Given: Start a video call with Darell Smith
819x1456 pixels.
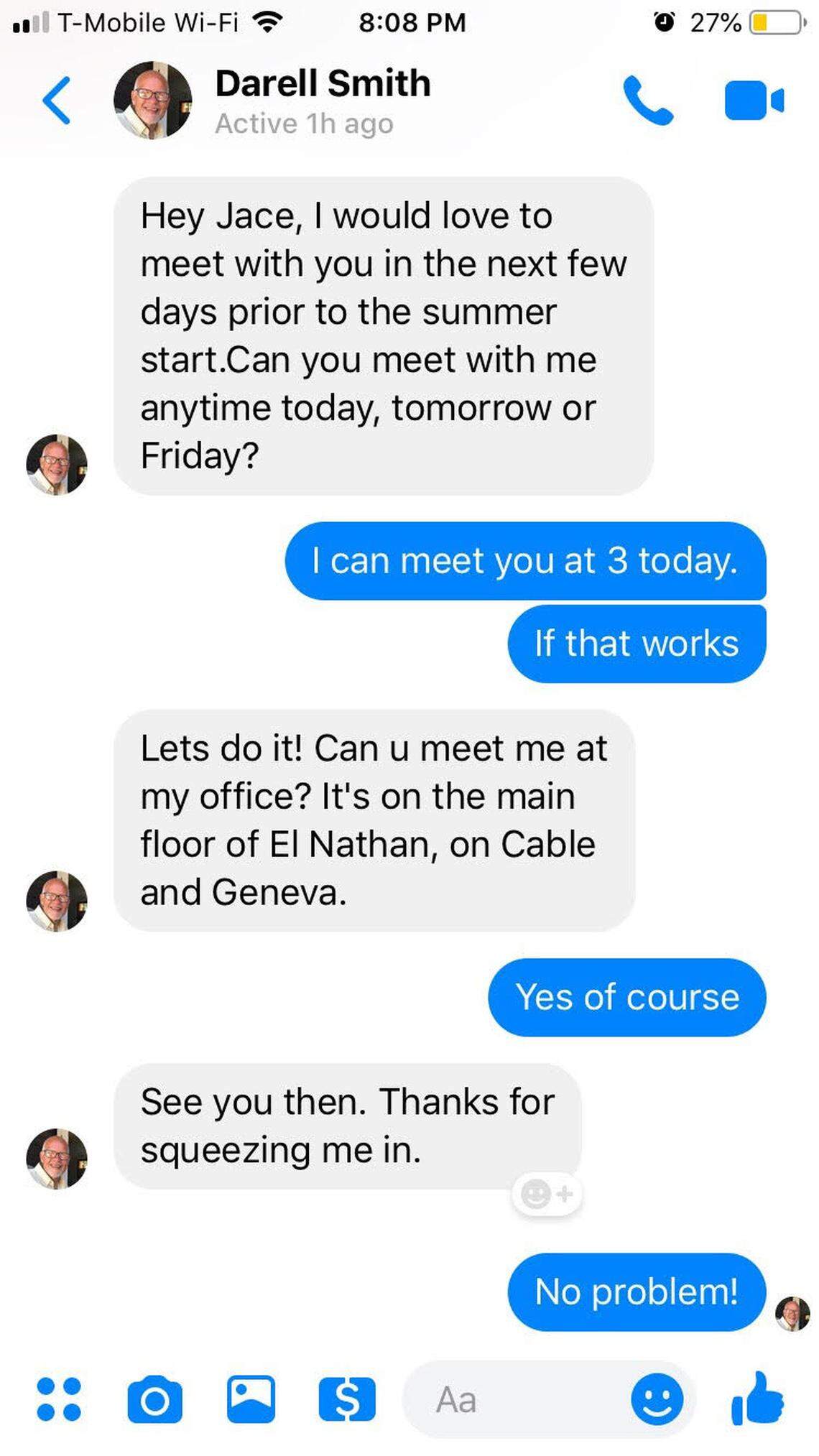Looking at the screenshot, I should [x=754, y=101].
